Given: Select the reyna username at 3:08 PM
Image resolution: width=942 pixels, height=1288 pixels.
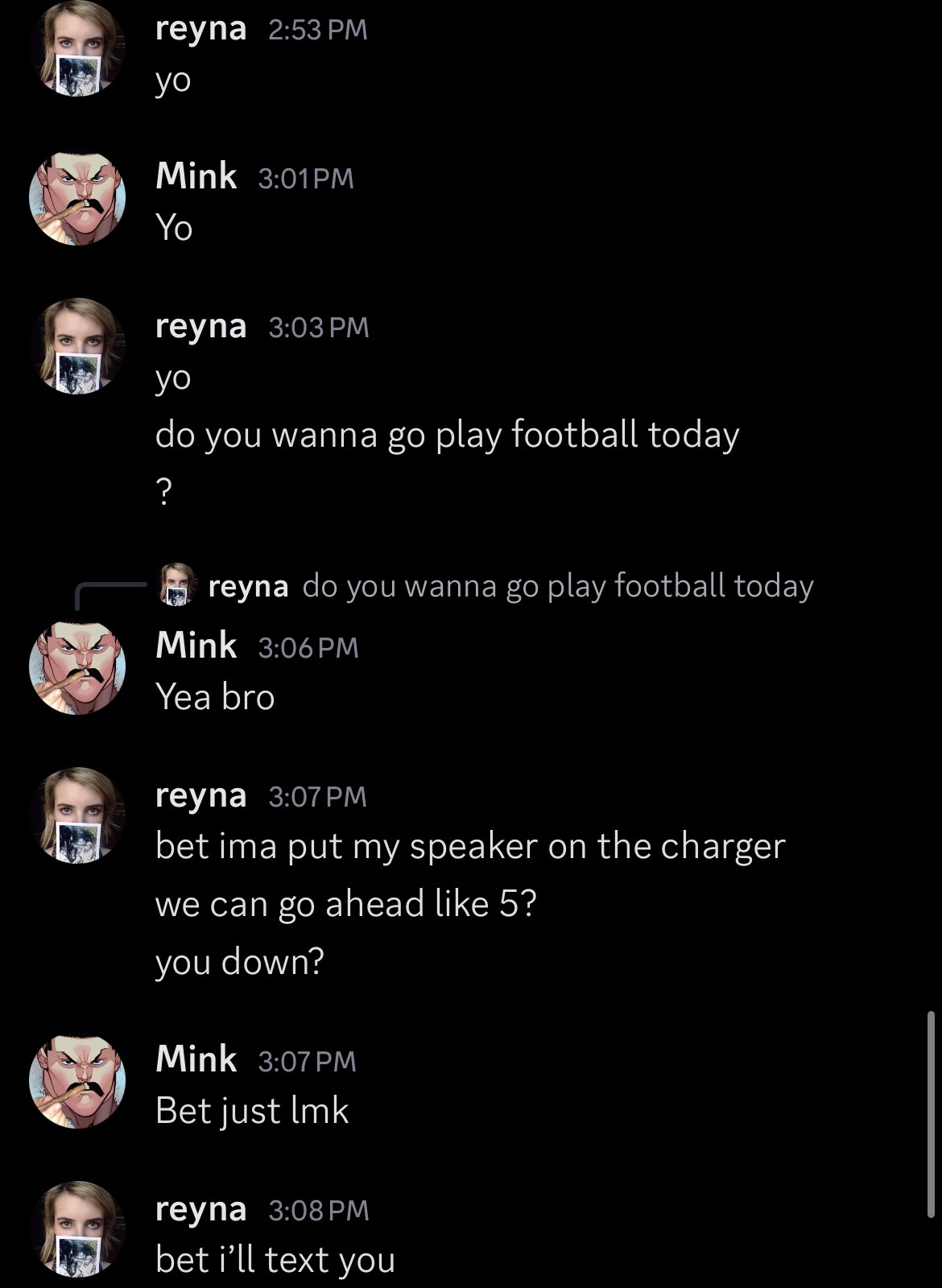Looking at the screenshot, I should point(200,1209).
